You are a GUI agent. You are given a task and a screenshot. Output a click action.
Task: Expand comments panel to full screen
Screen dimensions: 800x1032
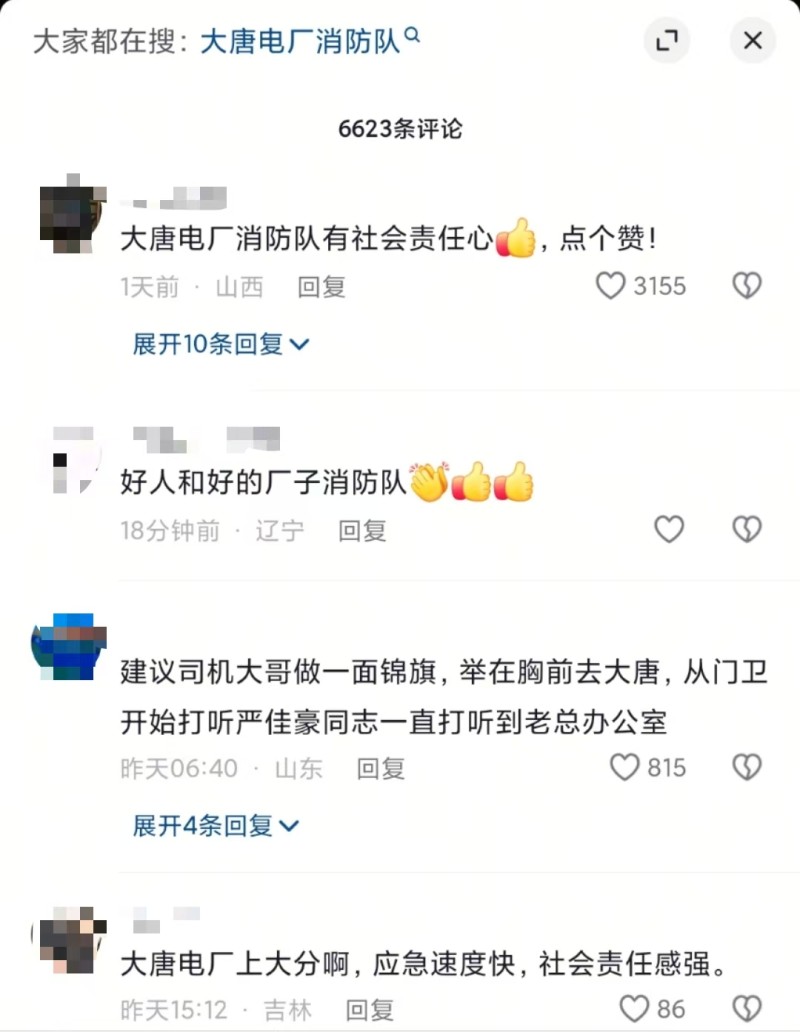click(666, 41)
